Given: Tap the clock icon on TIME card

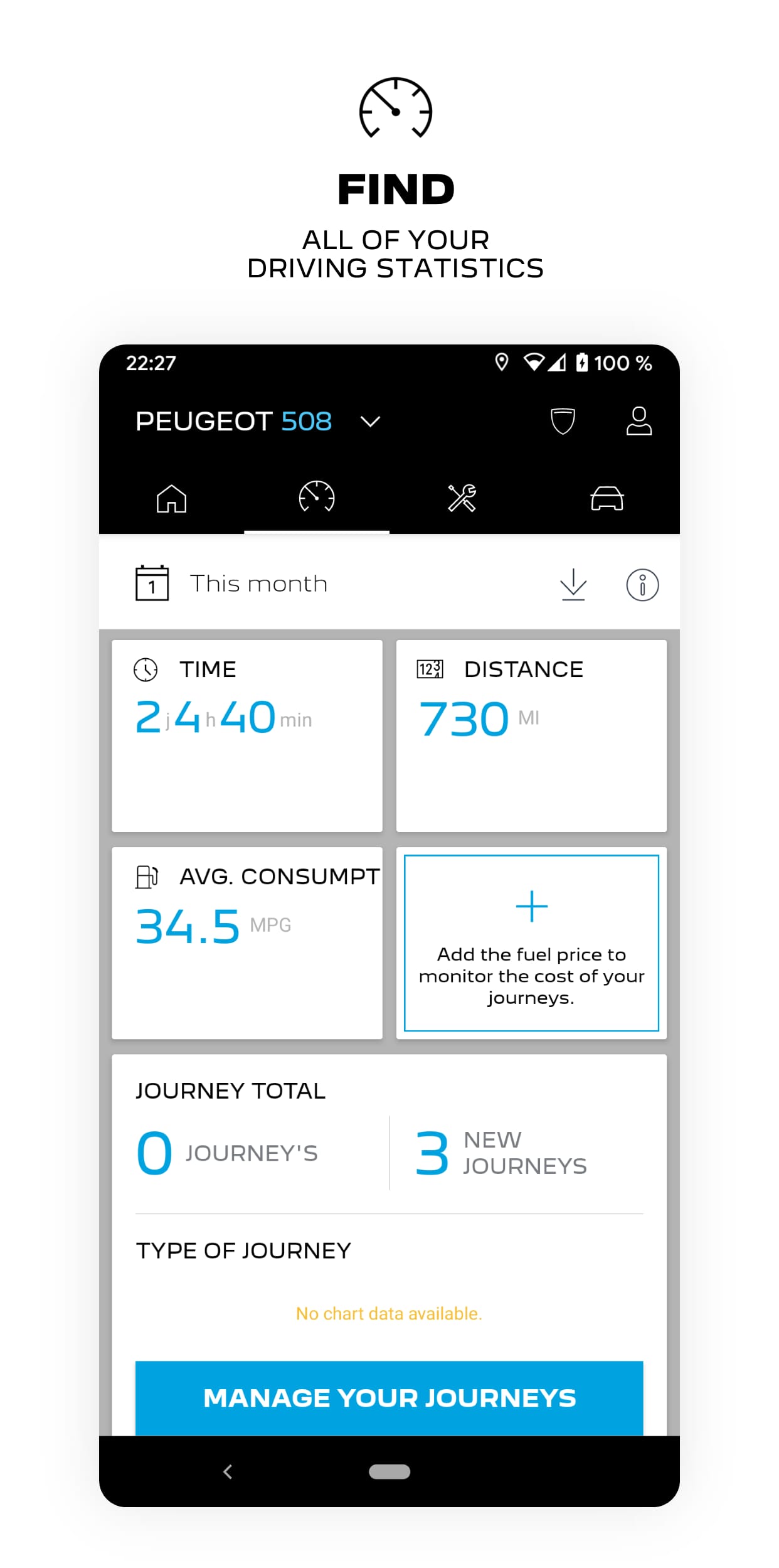Looking at the screenshot, I should [146, 669].
